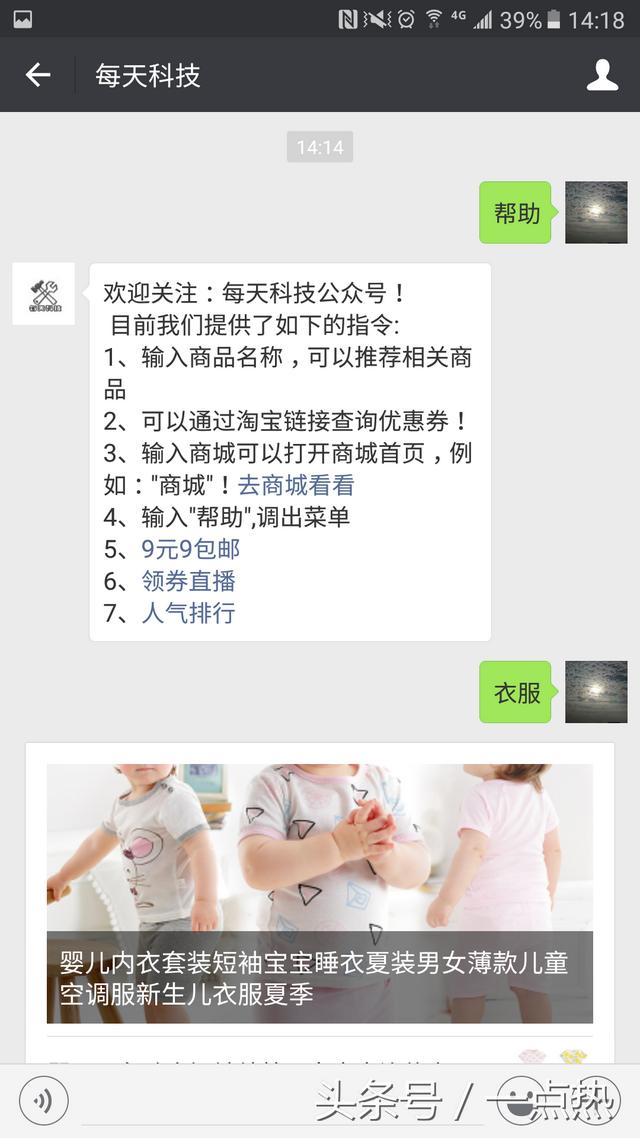Open the 人气排行 link
The width and height of the screenshot is (640, 1138).
pyautogui.click(x=189, y=613)
